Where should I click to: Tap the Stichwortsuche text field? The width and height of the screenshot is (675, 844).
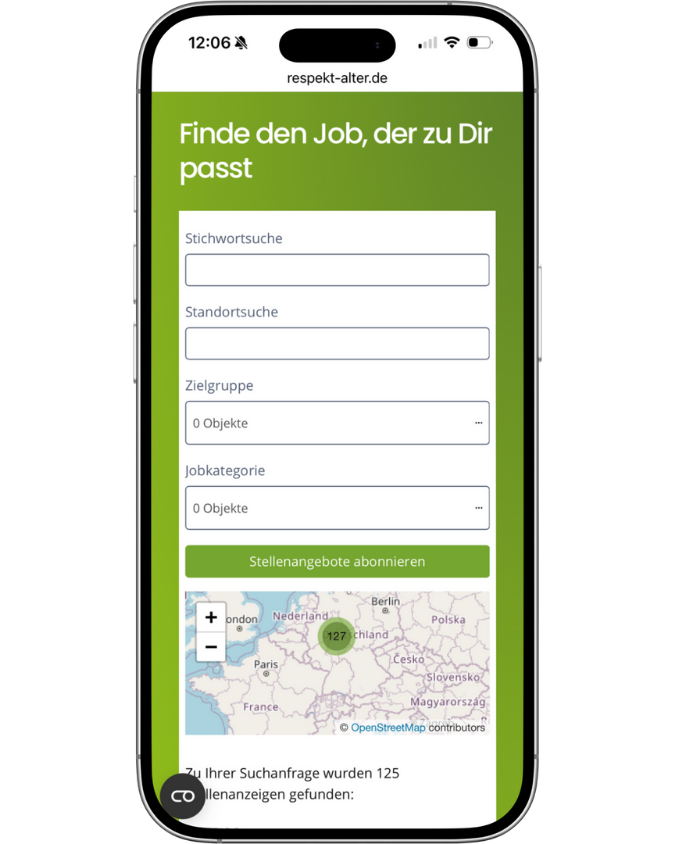tap(337, 270)
